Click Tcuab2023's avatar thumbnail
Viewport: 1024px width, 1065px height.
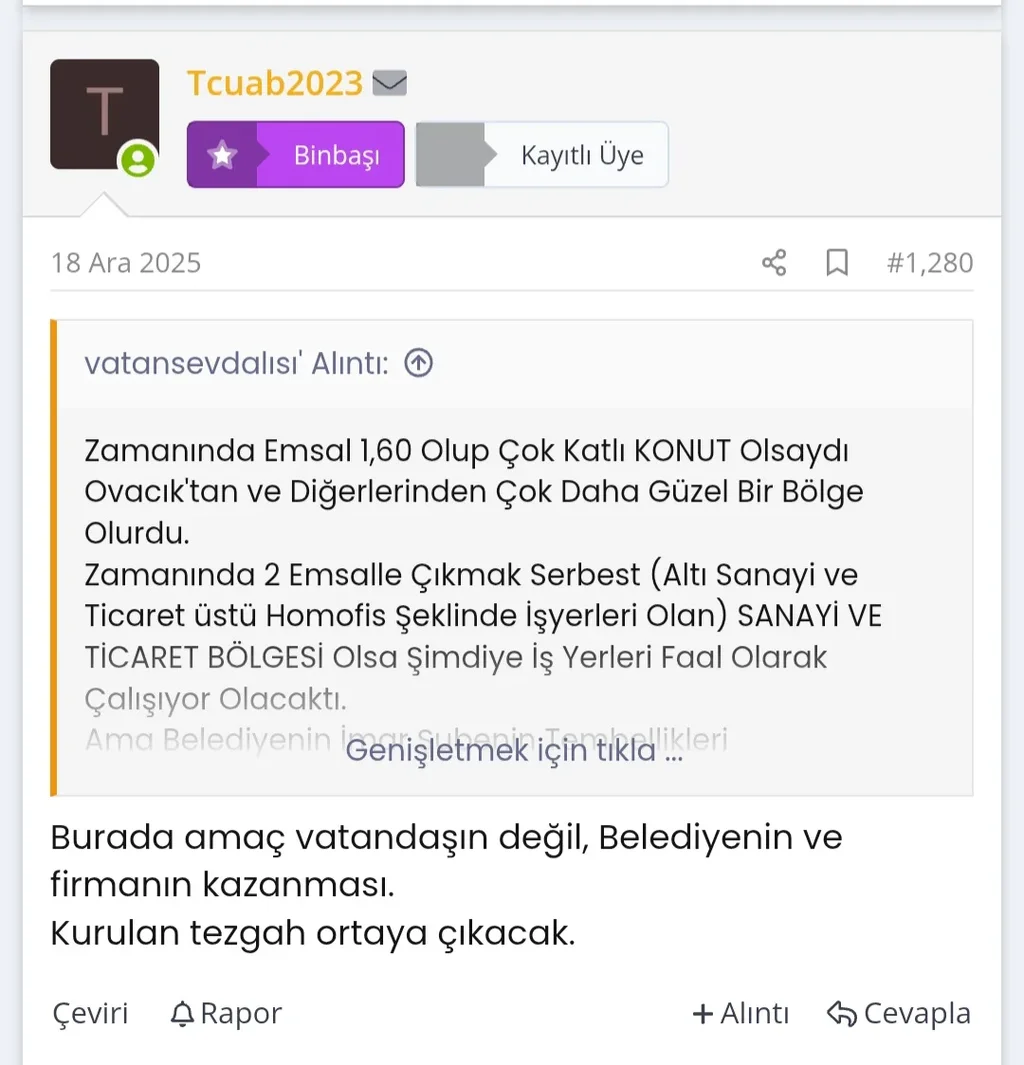(x=104, y=113)
